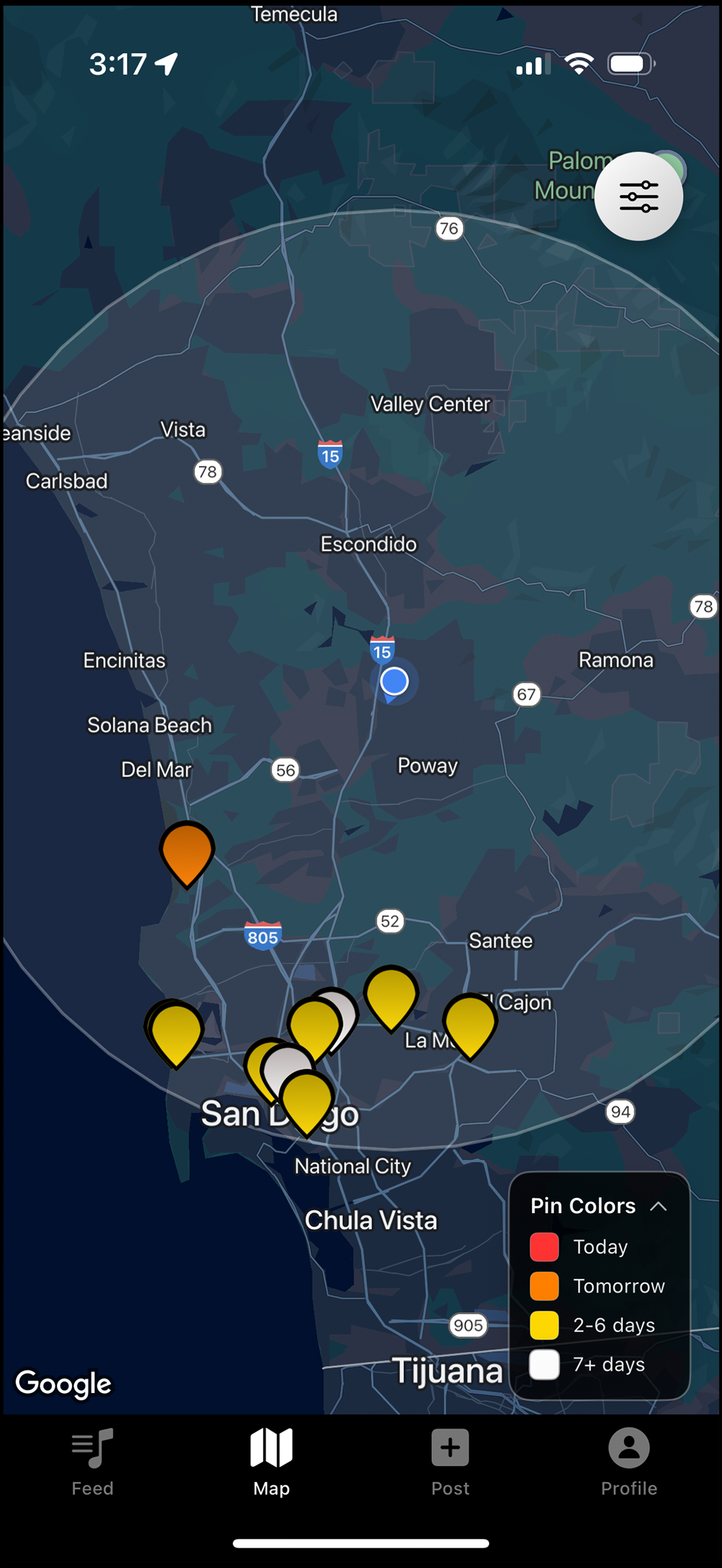Open the orange pin near Del Mar

pyautogui.click(x=187, y=850)
